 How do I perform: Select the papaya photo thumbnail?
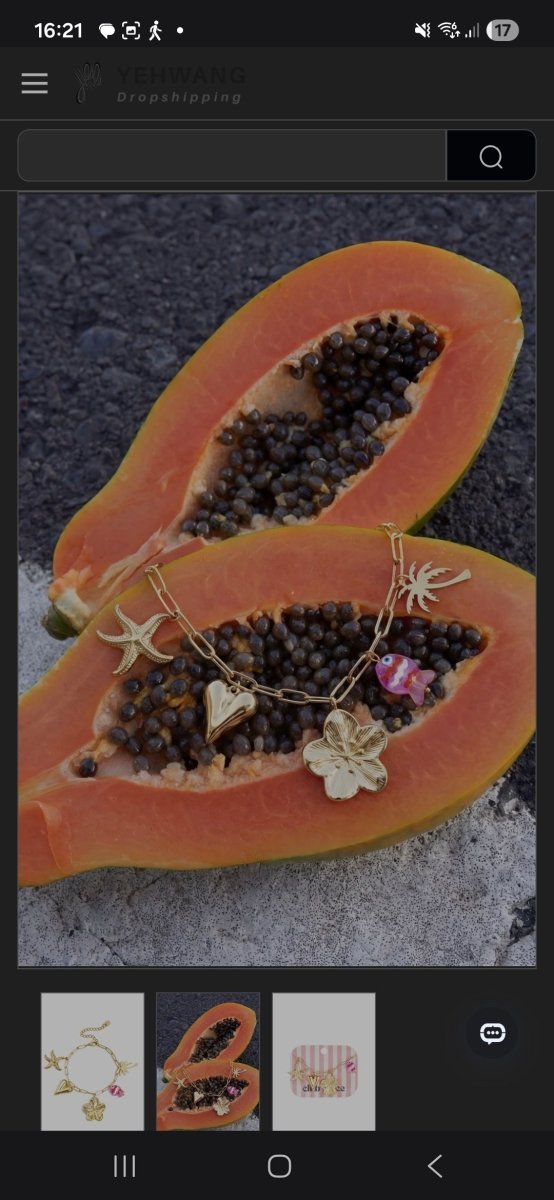click(208, 1061)
